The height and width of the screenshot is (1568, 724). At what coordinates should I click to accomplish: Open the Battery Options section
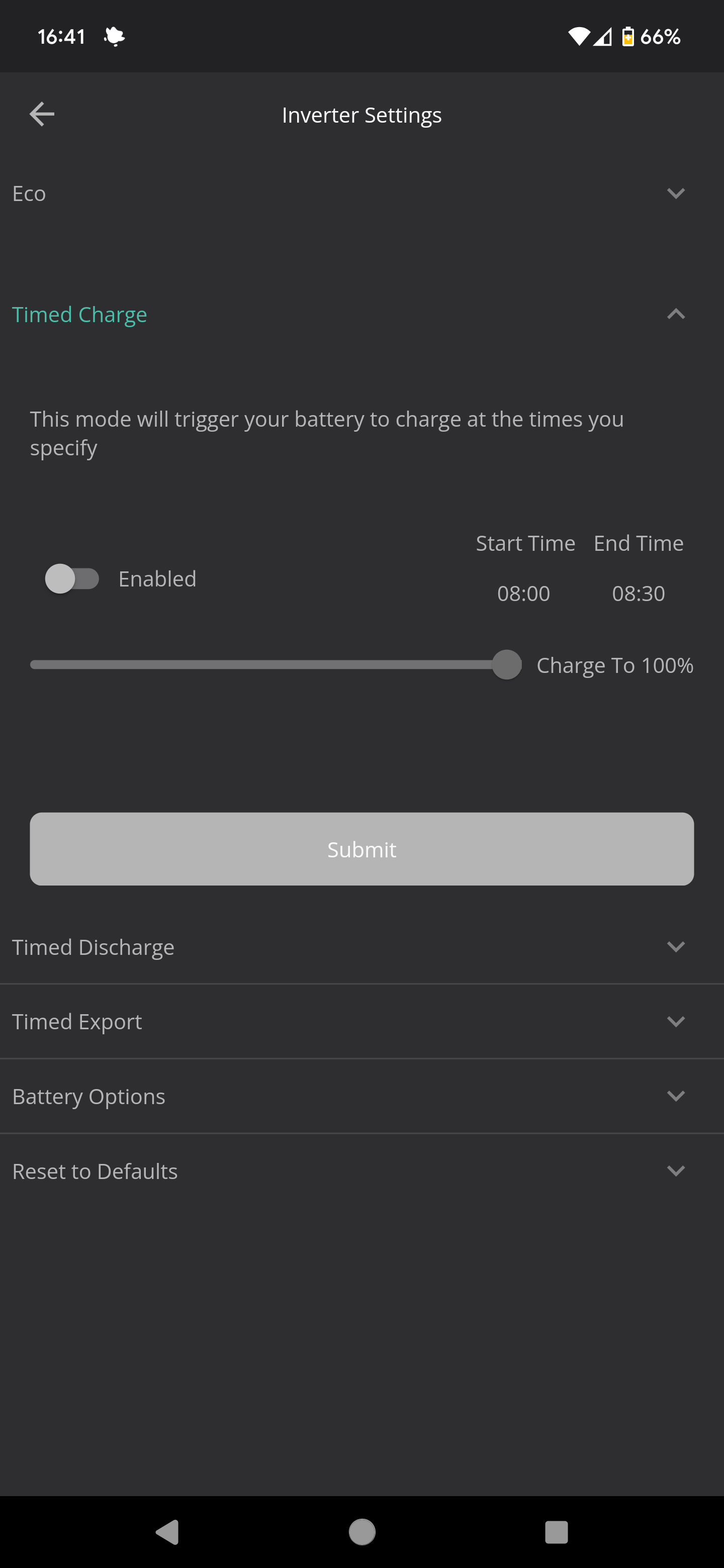361,1096
